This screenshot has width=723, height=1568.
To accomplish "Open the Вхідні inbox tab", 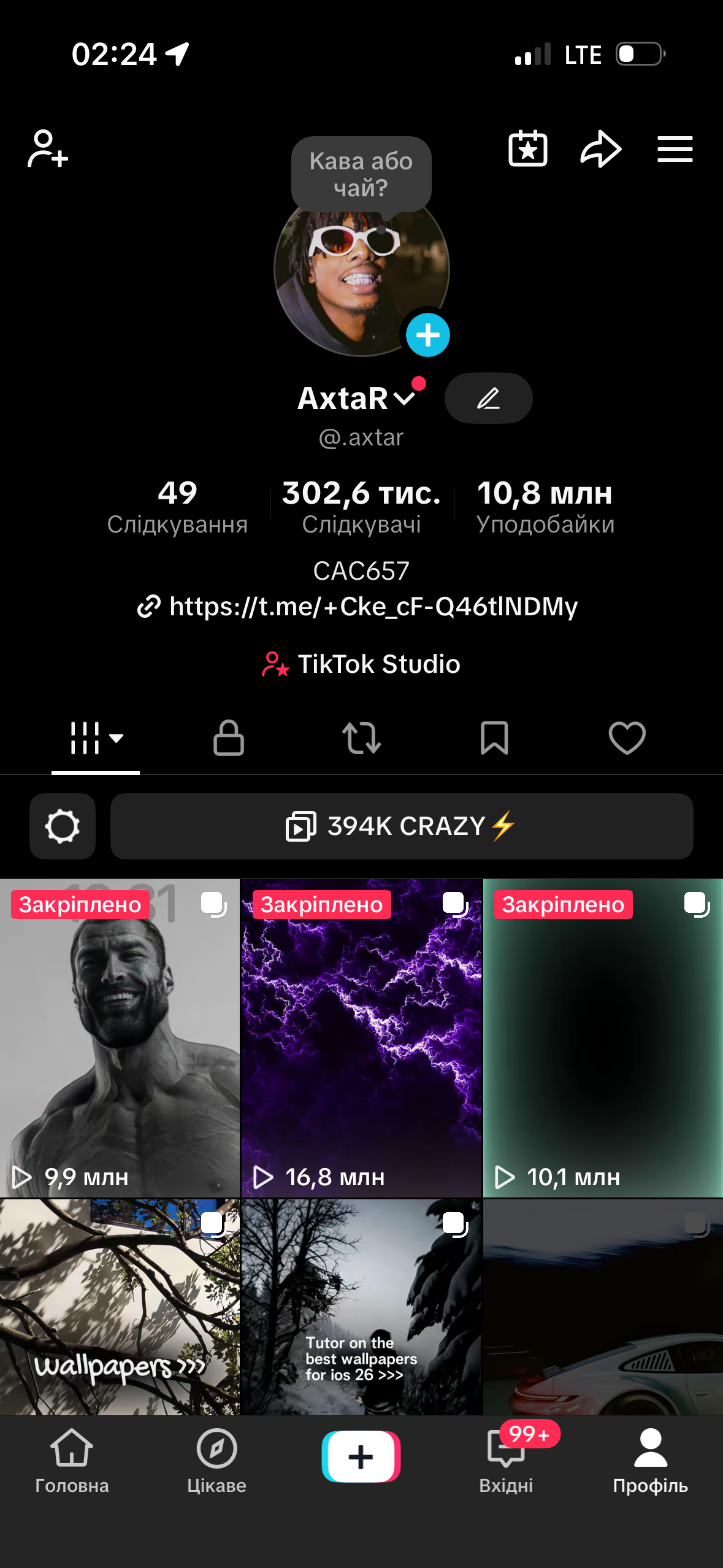I will [506, 1461].
